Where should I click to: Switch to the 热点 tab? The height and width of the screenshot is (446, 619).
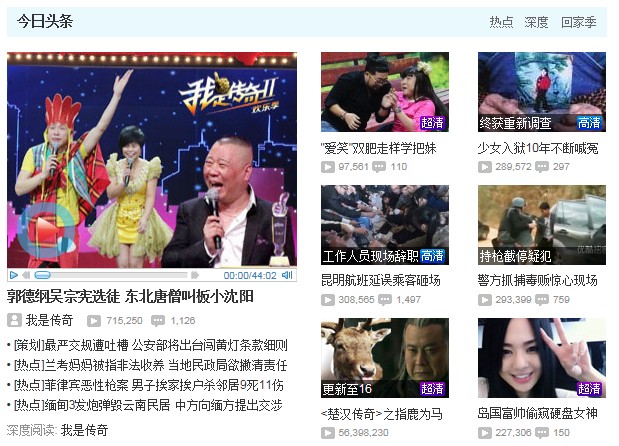pyautogui.click(x=501, y=22)
